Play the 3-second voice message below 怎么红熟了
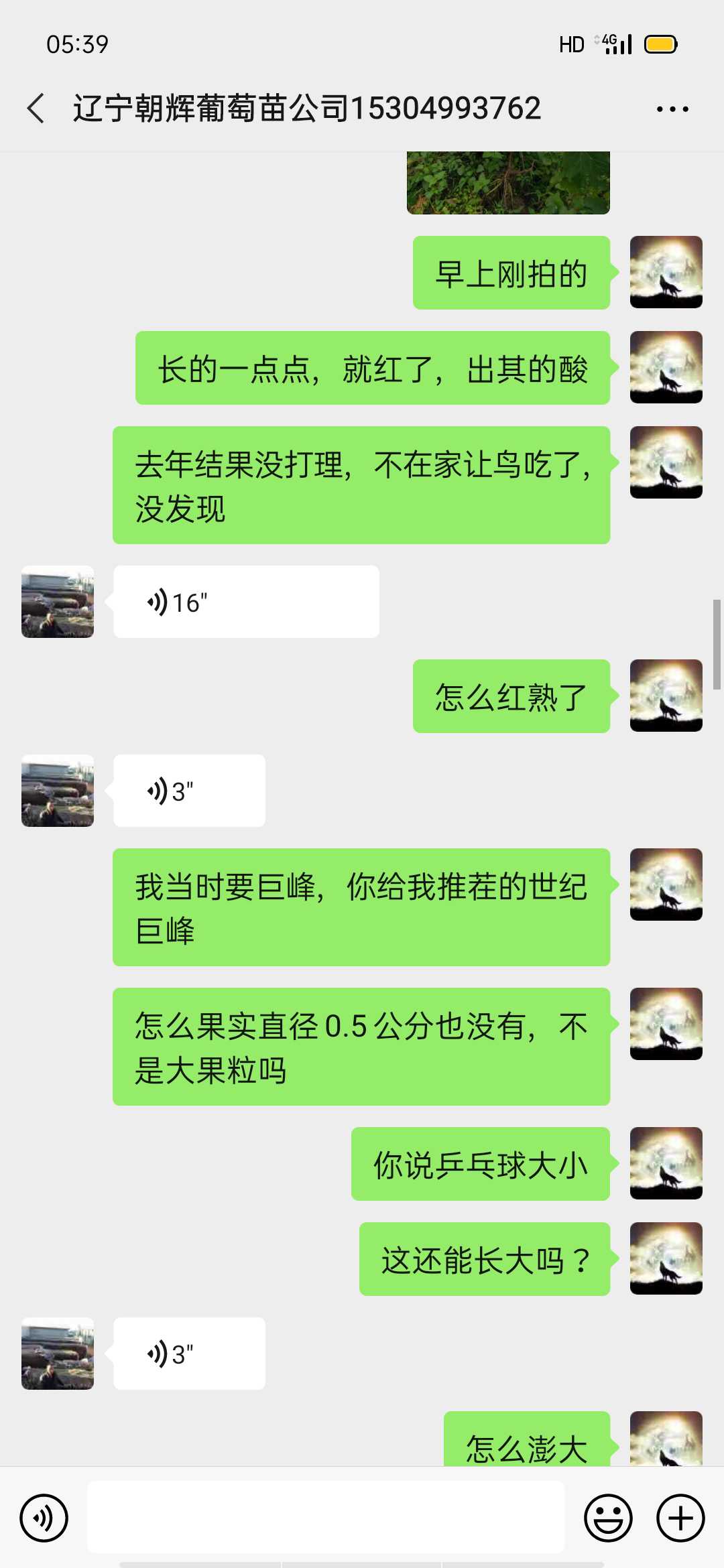The image size is (724, 1568). coord(189,791)
